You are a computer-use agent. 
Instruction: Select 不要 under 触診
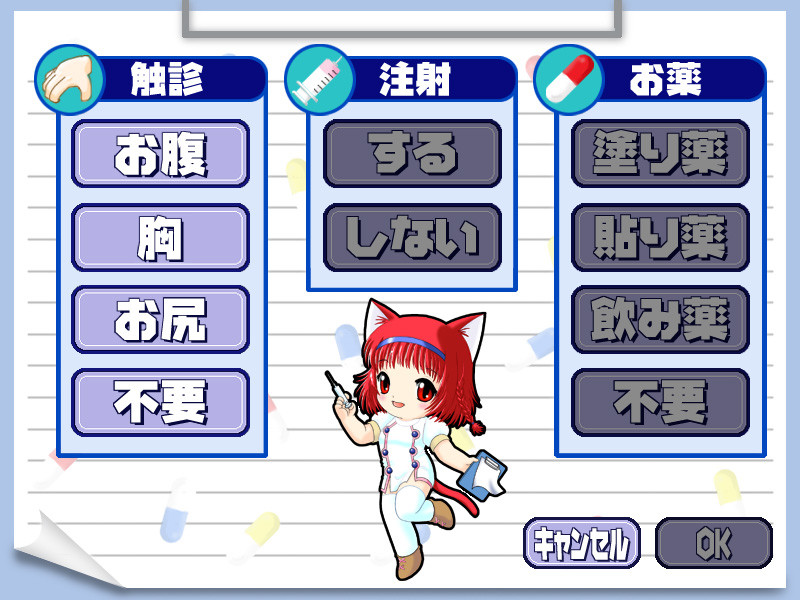160,403
